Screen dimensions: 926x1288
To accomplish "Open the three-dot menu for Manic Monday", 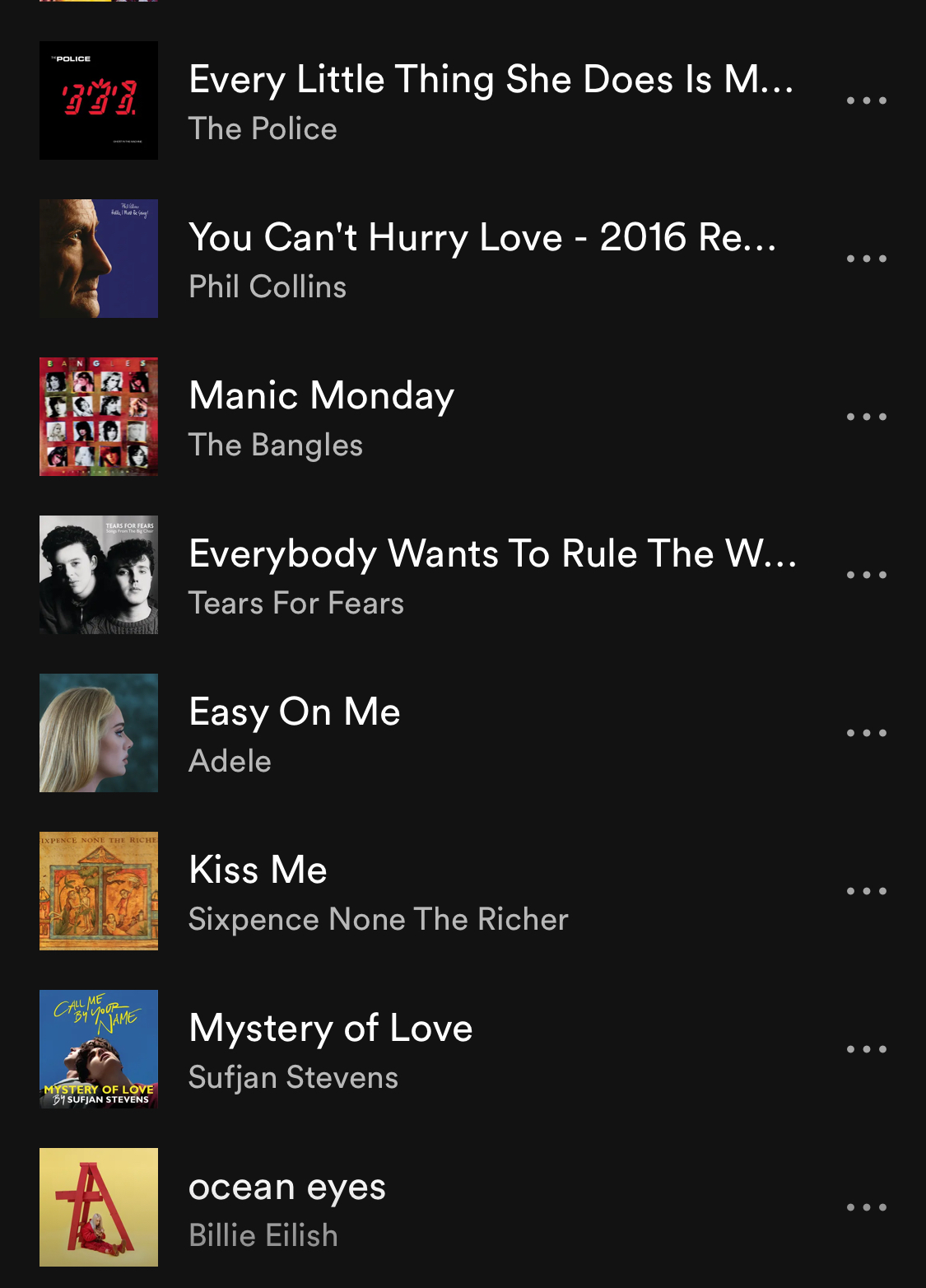I will 867,417.
